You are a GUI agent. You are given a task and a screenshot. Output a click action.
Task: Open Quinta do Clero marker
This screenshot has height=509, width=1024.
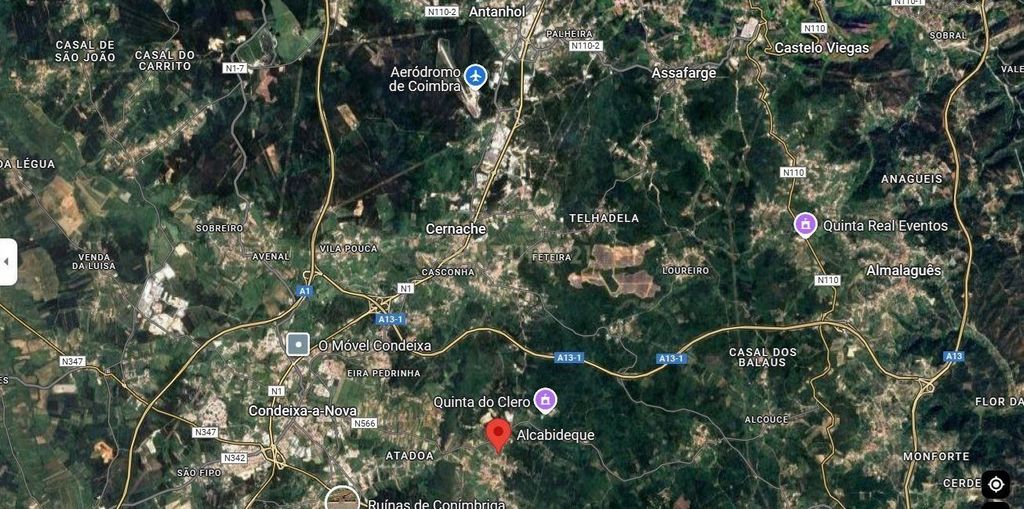coord(545,401)
